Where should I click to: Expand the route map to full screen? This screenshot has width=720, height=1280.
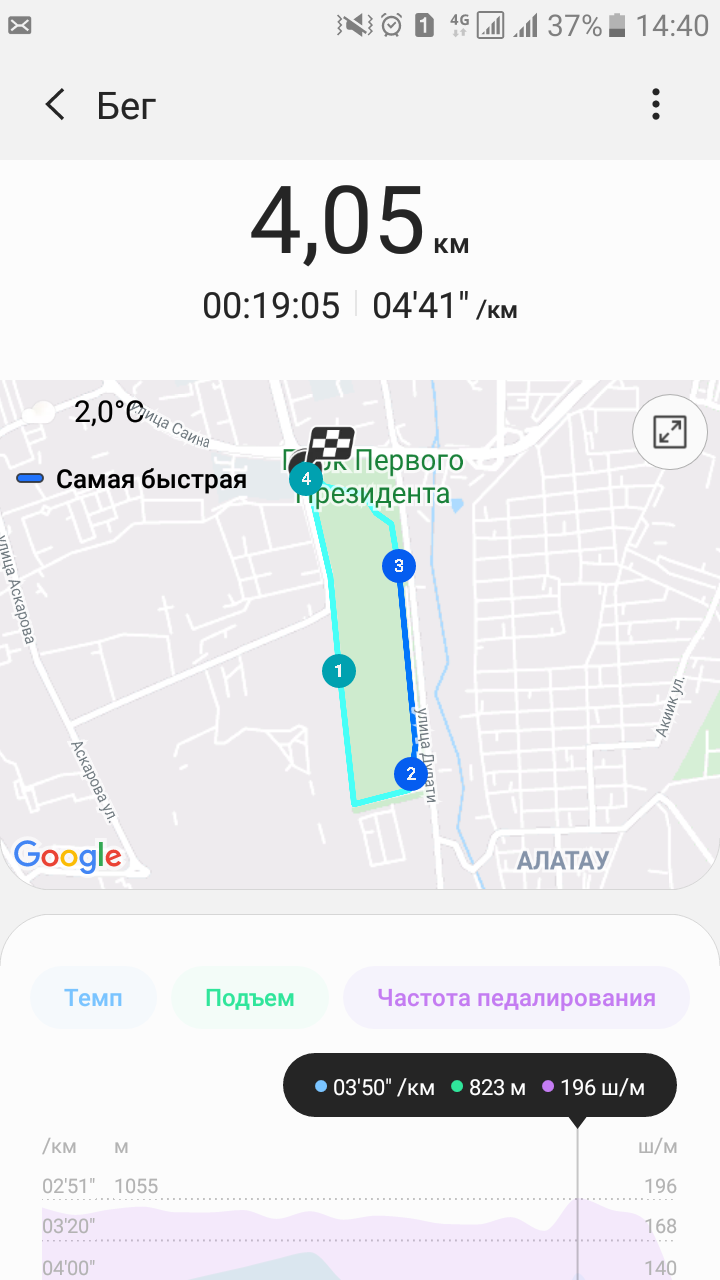click(x=669, y=432)
